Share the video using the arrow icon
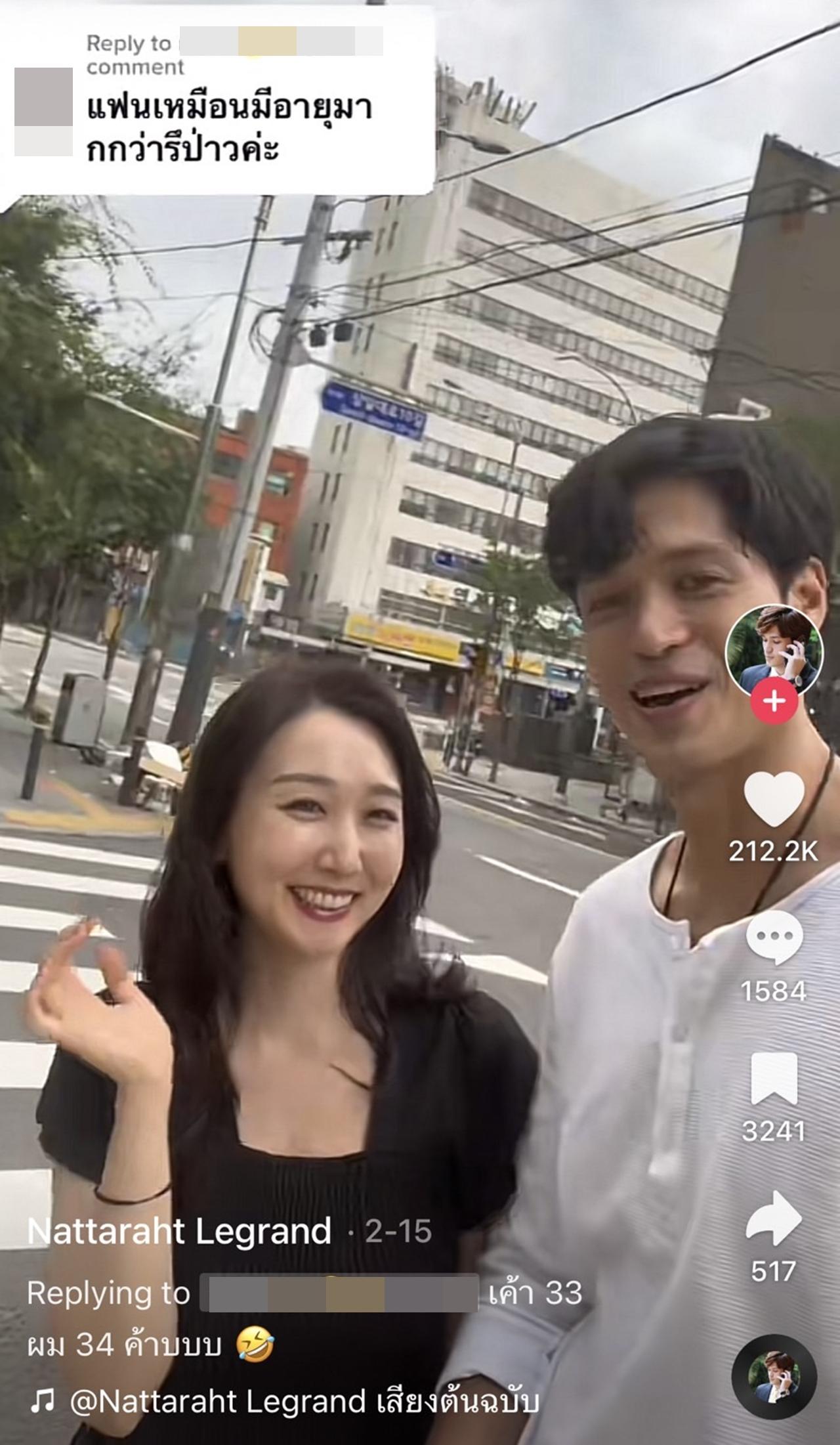 click(774, 1219)
